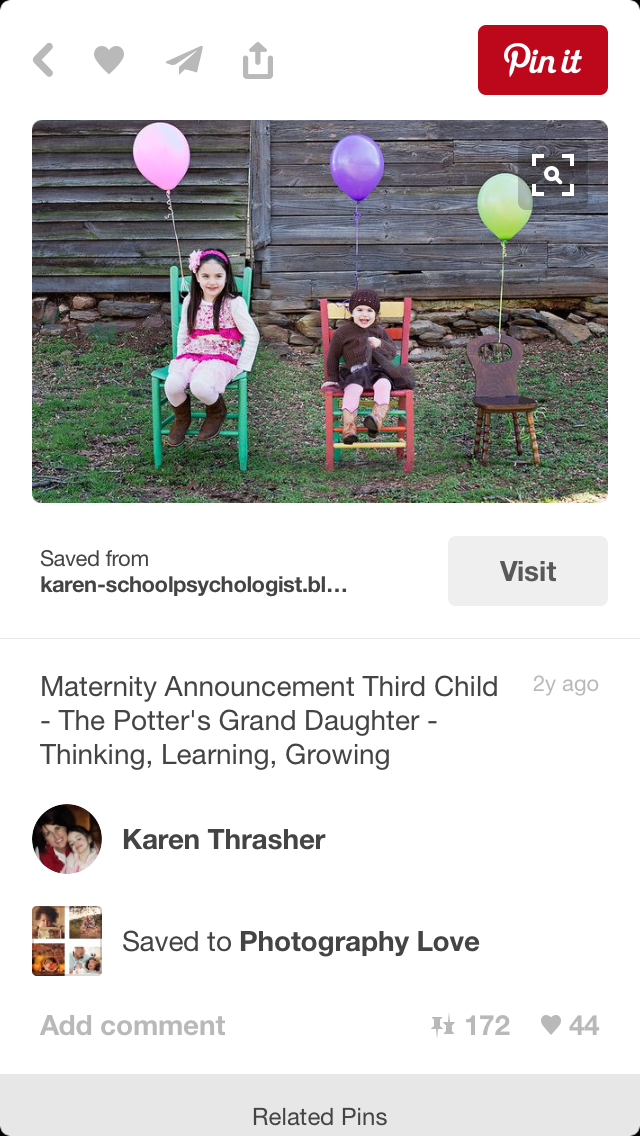Open the Photography Love board
Screen dimensions: 640x1136
click(359, 941)
